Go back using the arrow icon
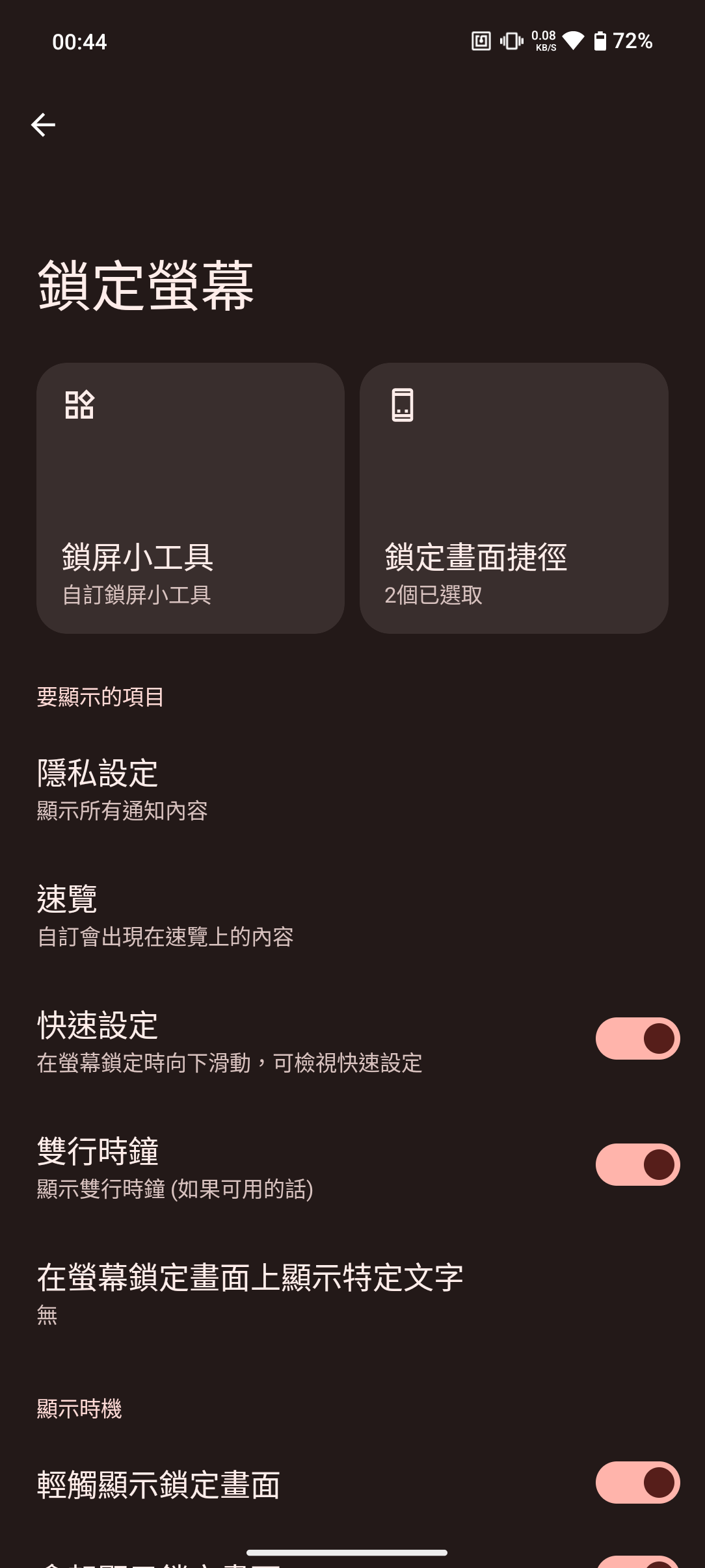The height and width of the screenshot is (1568, 705). point(43,125)
